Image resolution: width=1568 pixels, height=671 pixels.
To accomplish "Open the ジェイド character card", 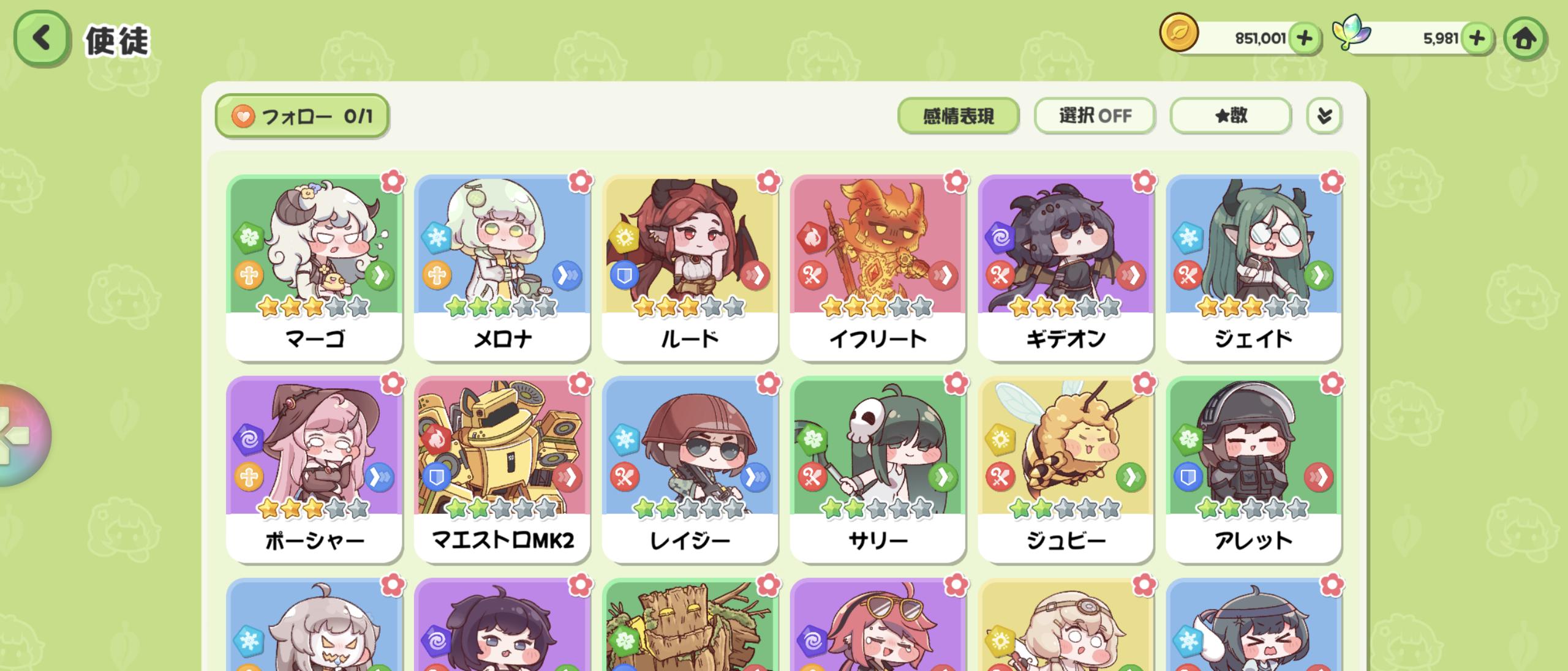I will coord(1254,268).
